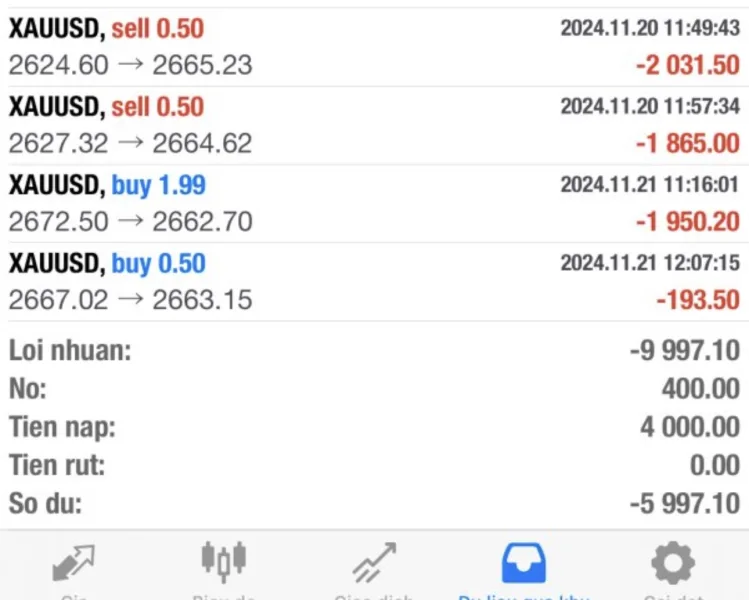
Task: Expand the XAUUSD sell trade at 11:57:34
Action: coord(374,125)
